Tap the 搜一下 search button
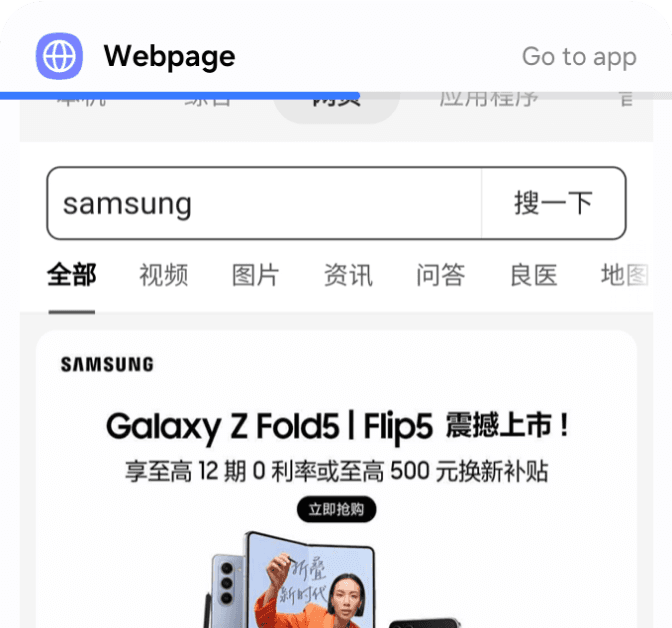The image size is (672, 628). pyautogui.click(x=553, y=203)
